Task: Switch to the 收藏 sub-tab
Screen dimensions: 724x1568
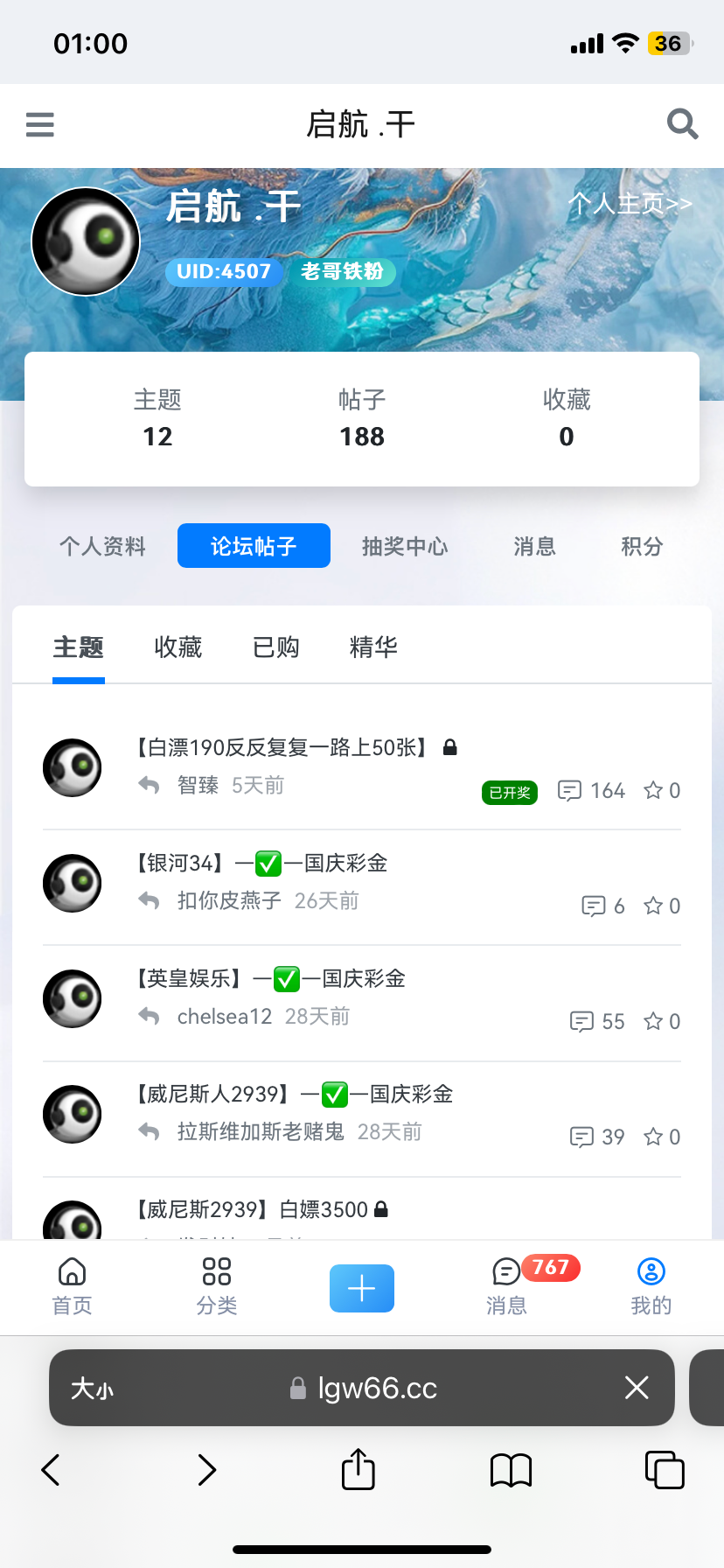Action: point(178,647)
